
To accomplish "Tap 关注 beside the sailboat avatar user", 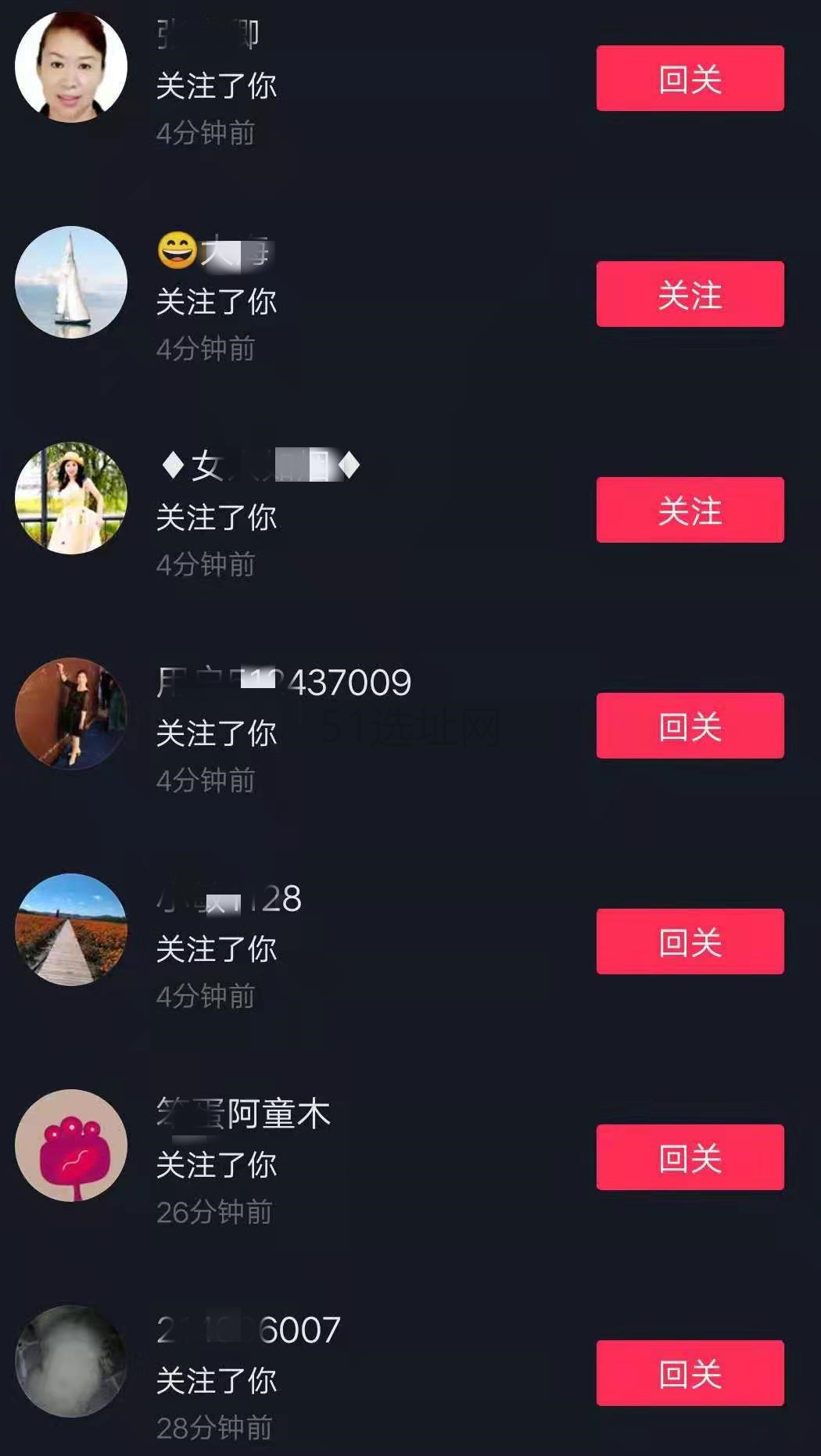I will coord(689,293).
